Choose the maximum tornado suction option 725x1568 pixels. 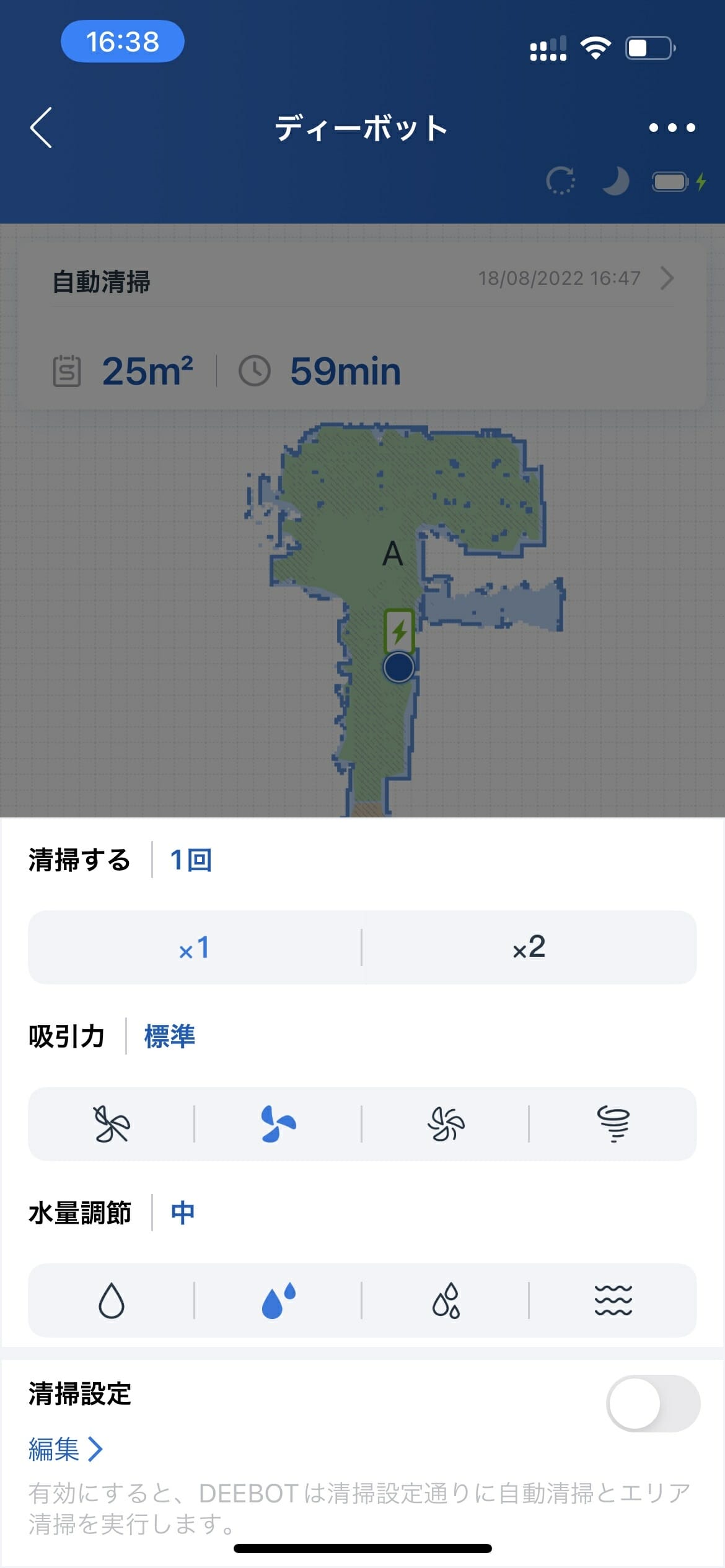(x=613, y=1124)
